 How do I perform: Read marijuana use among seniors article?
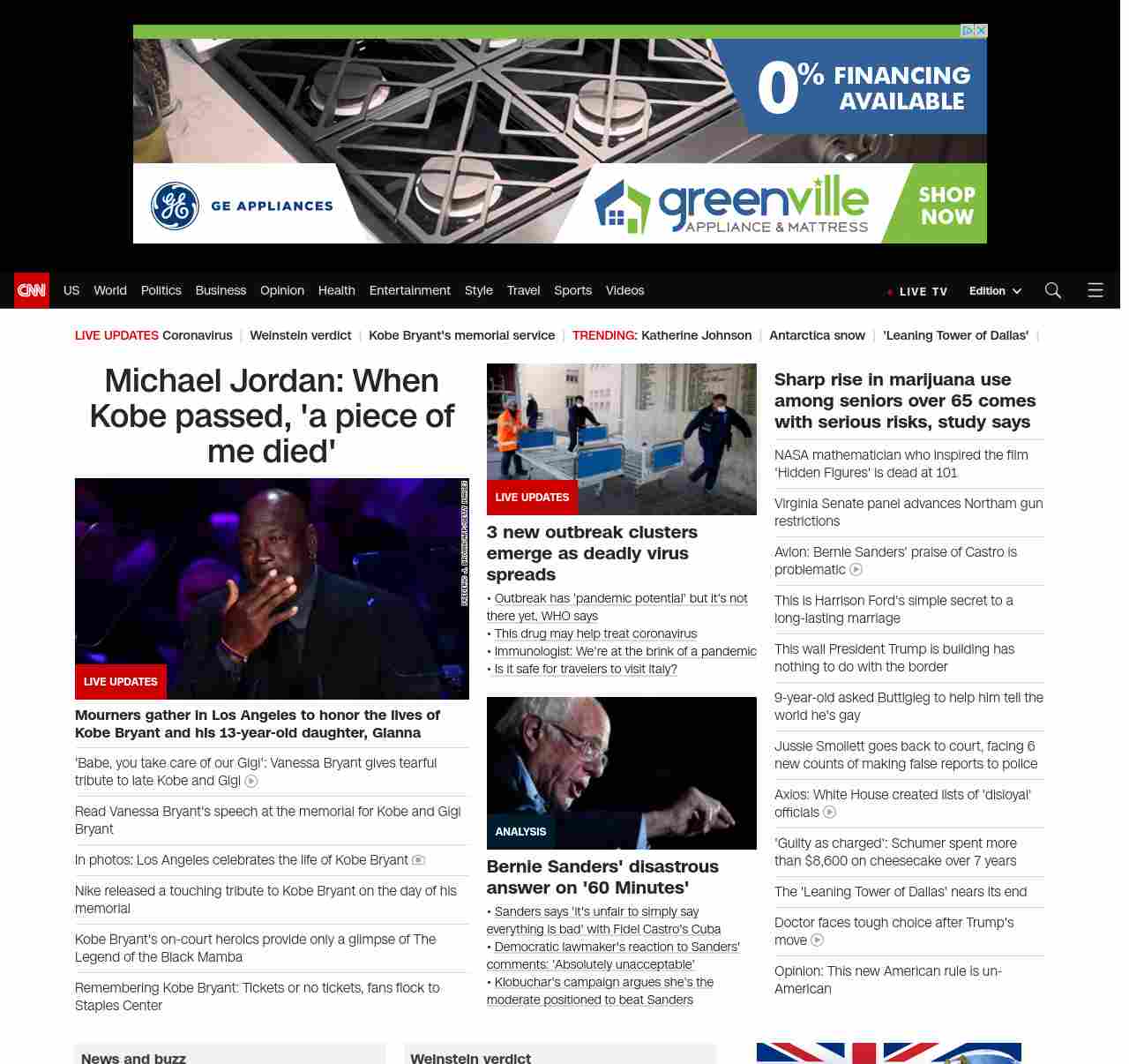(x=904, y=401)
